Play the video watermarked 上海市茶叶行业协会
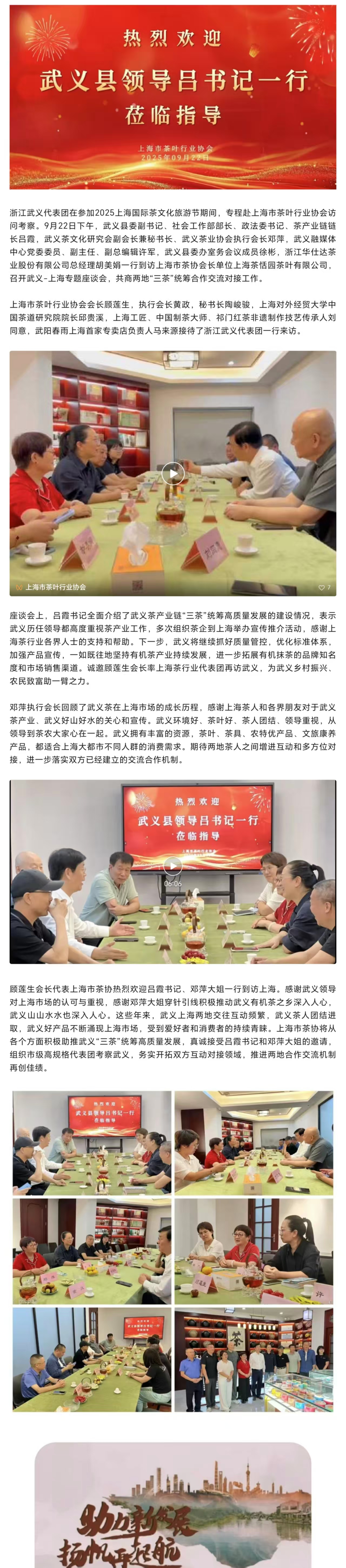The width and height of the screenshot is (346, 1568). (x=173, y=473)
